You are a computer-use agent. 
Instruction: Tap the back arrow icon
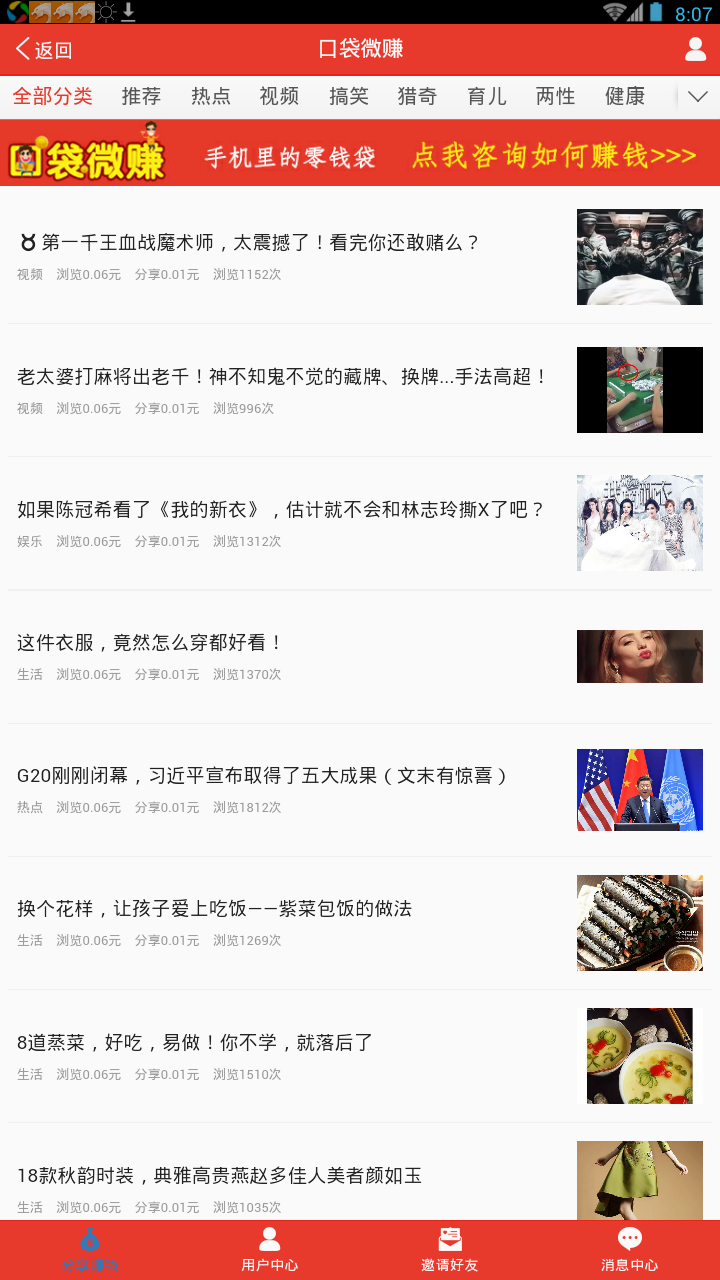[x=22, y=48]
